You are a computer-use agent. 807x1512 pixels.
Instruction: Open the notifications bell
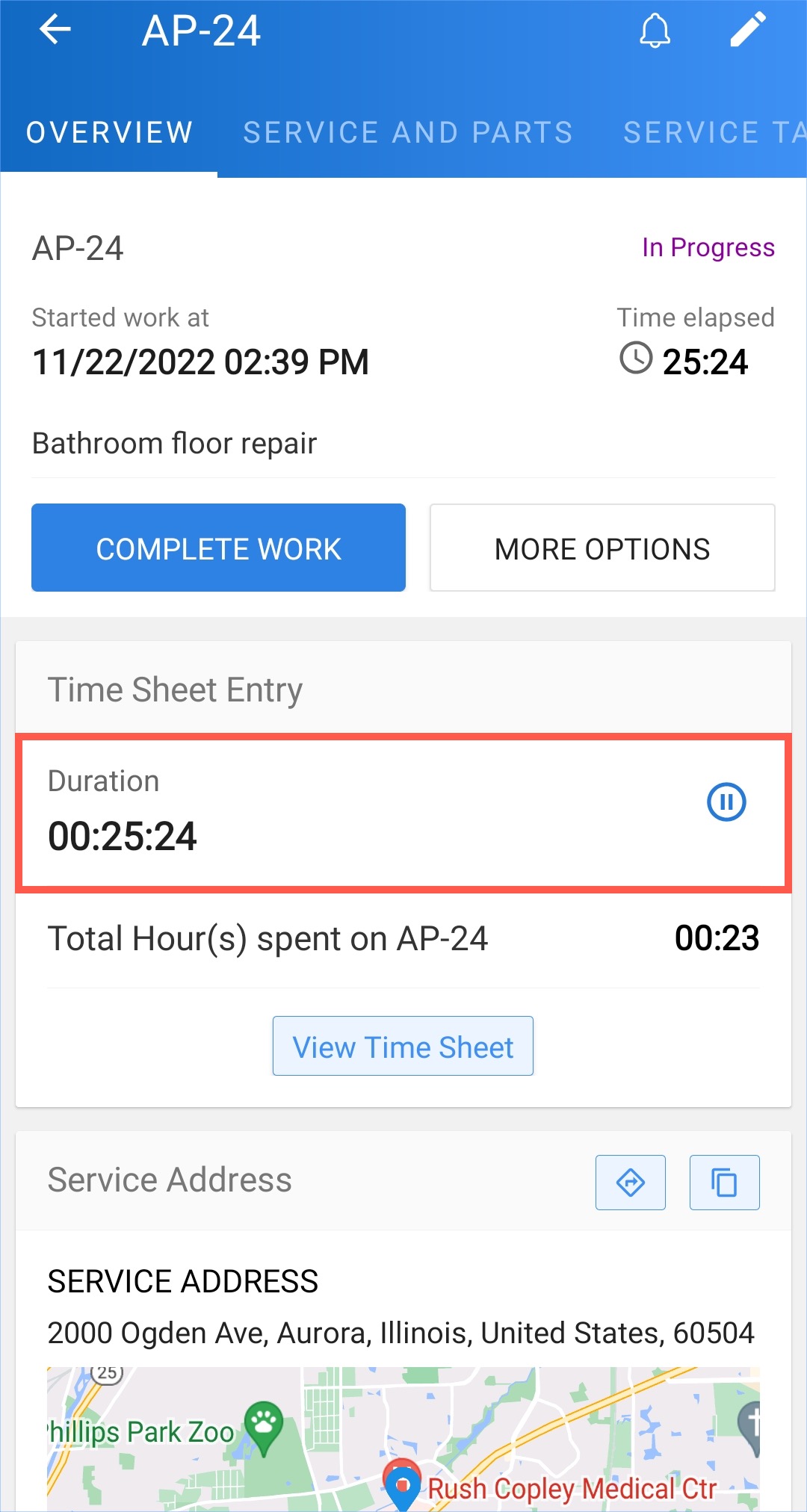coord(655,31)
